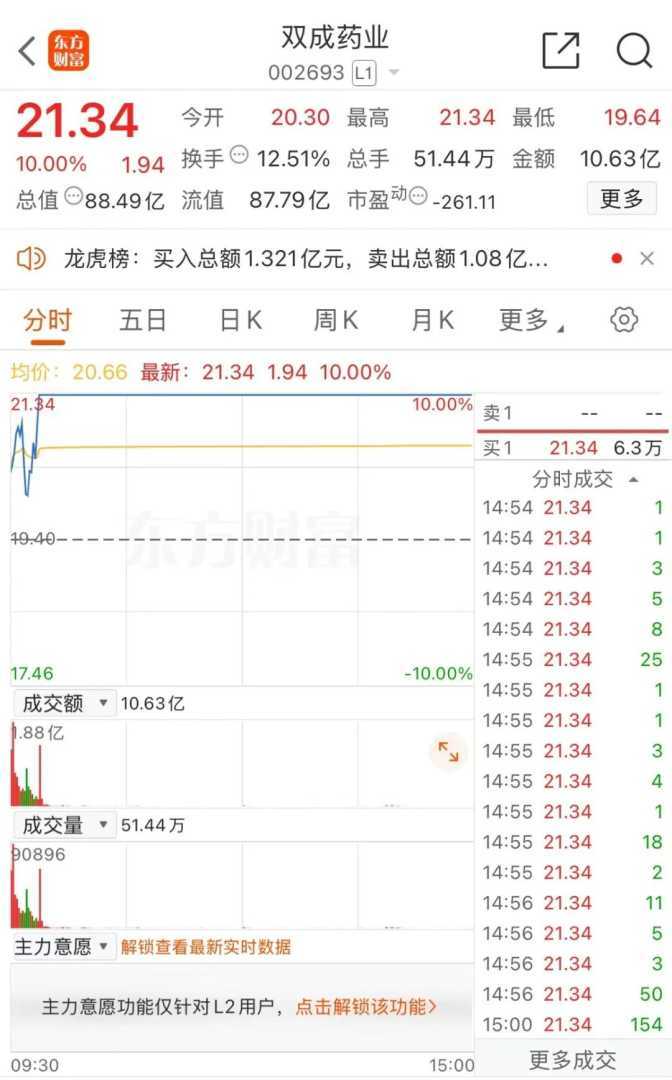
Task: Open the search magnifier
Action: tap(634, 50)
